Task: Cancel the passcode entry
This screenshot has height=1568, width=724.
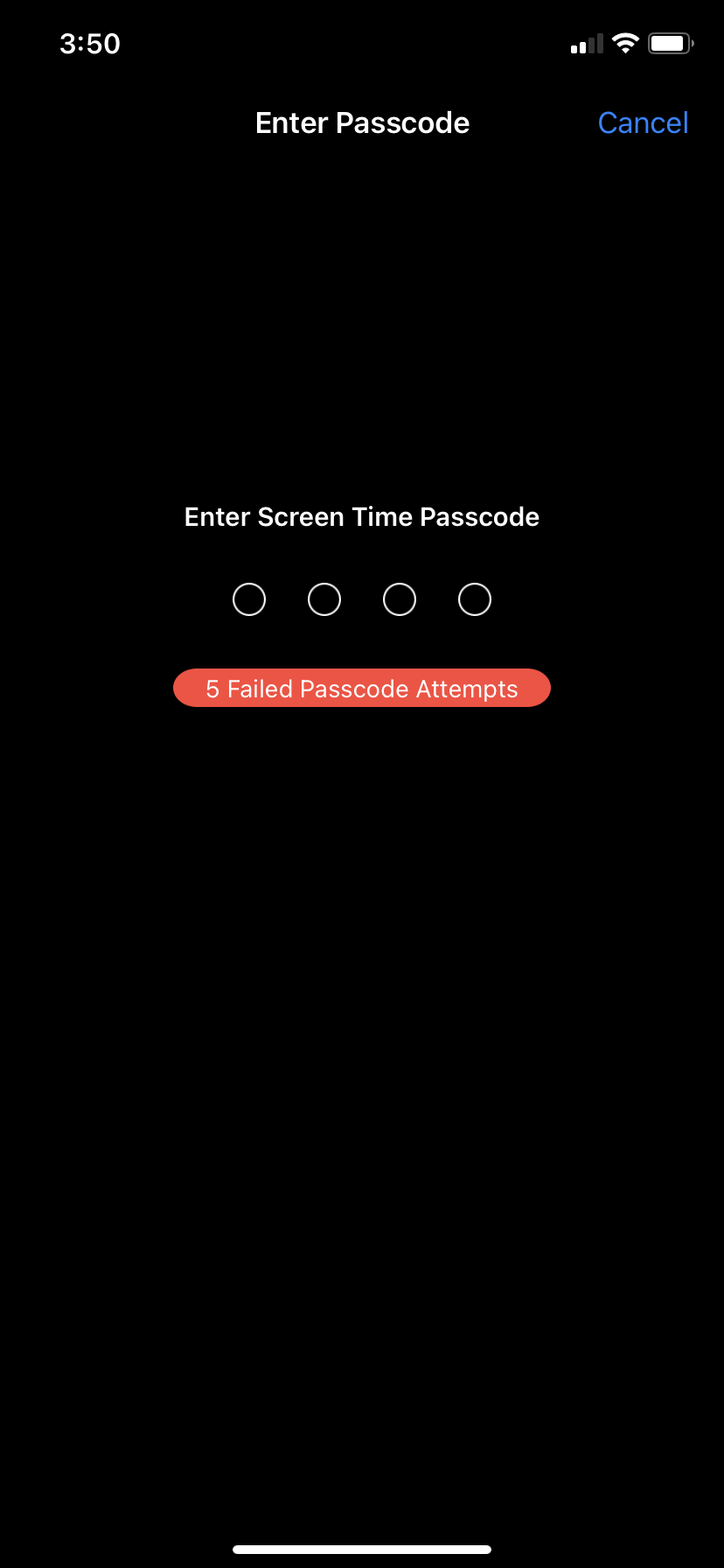Action: tap(643, 123)
